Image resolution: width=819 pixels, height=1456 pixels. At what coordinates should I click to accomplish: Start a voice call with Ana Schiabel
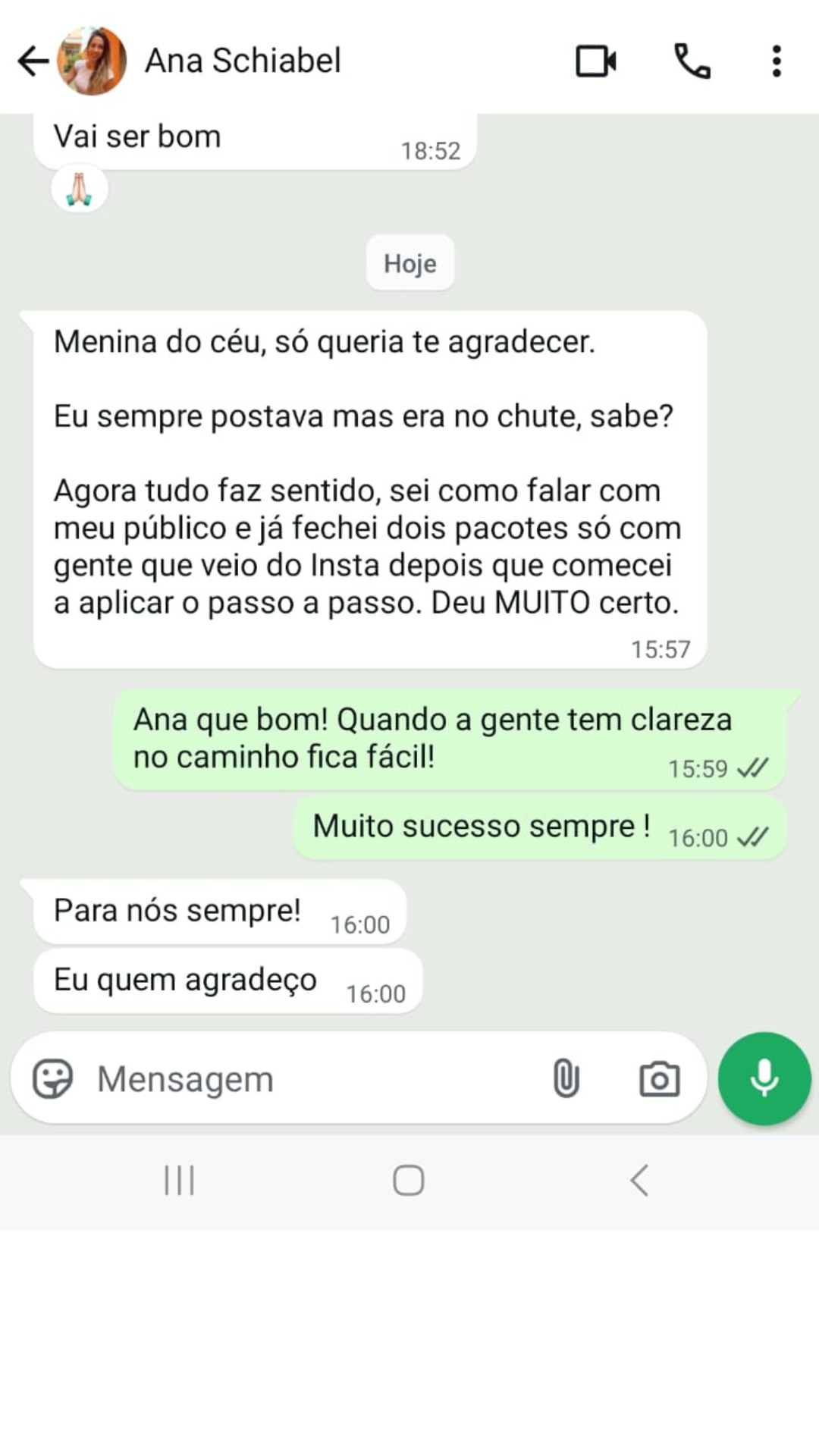[x=694, y=62]
